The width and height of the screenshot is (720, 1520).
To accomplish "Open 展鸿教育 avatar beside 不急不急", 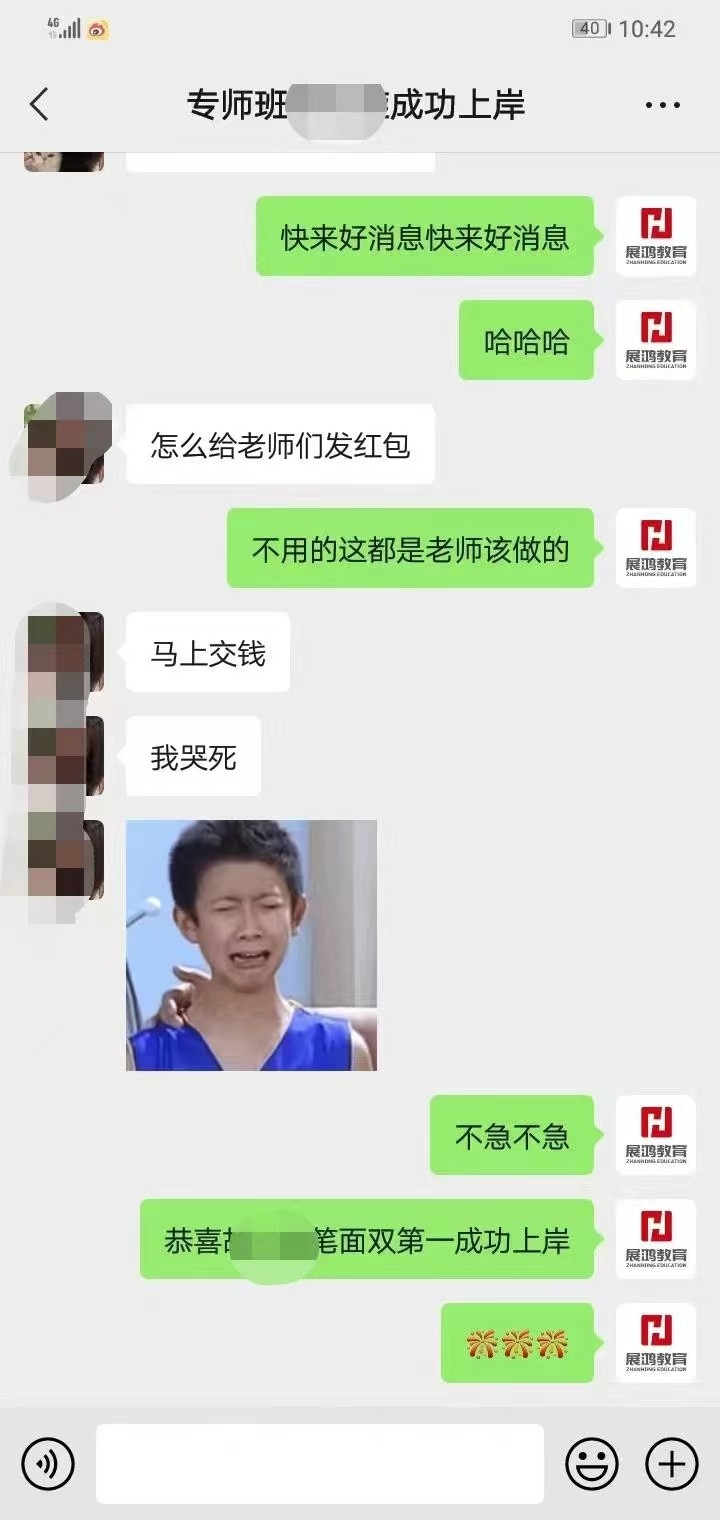I will 655,1135.
